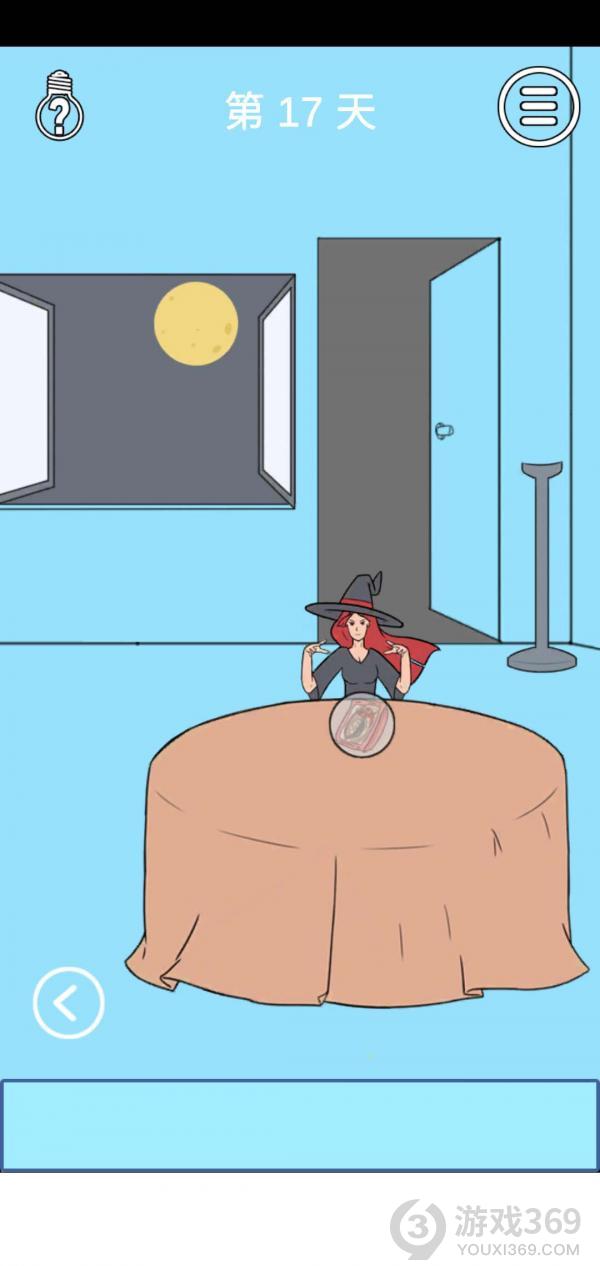Go back with the circular arrow button
Image resolution: width=600 pixels, height=1266 pixels.
click(x=68, y=1002)
